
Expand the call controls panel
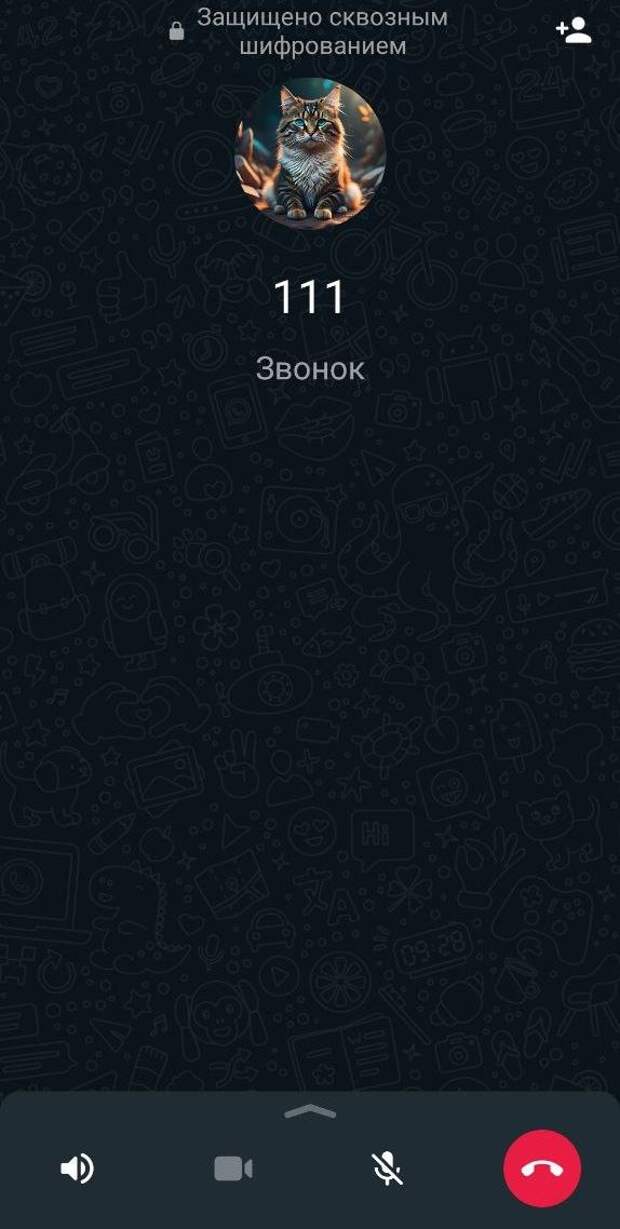click(310, 1112)
